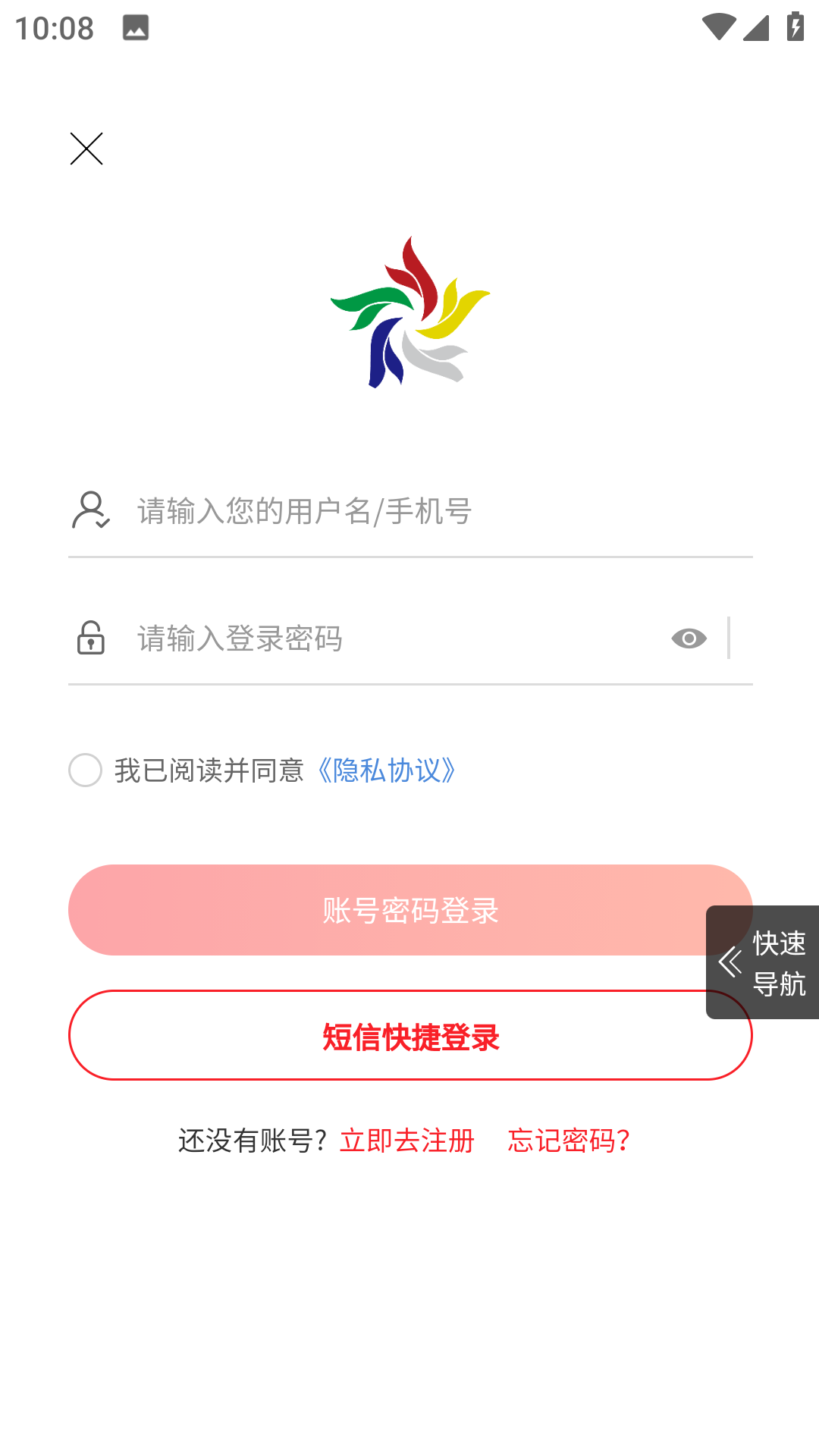819x1456 pixels.
Task: Click the image notification icon in status bar
Action: [x=136, y=28]
